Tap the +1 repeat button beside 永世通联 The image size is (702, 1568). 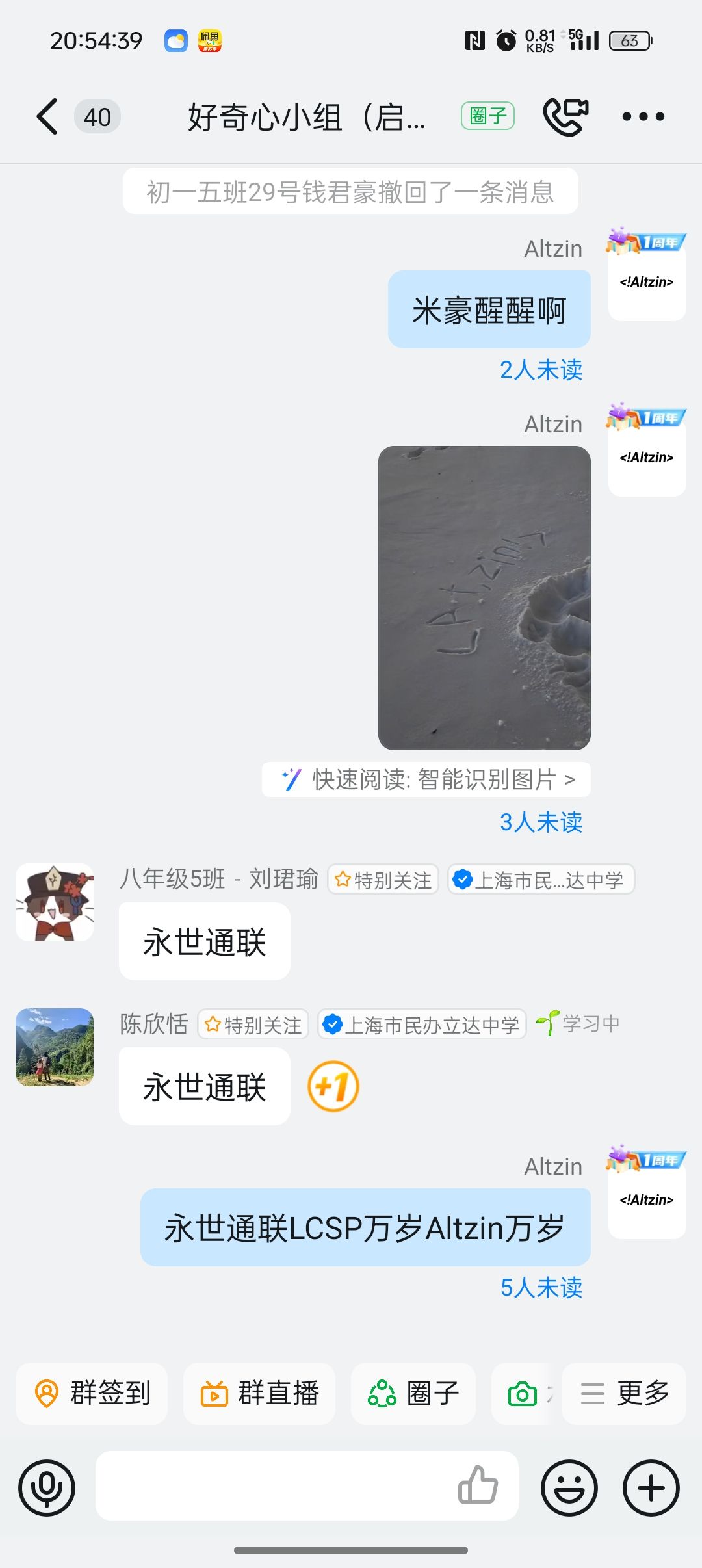click(333, 1086)
